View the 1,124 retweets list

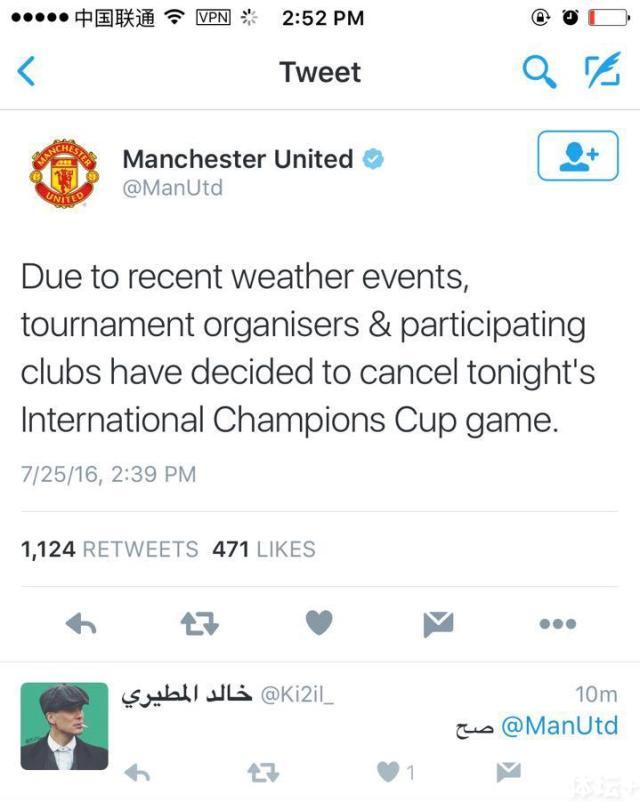(110, 549)
